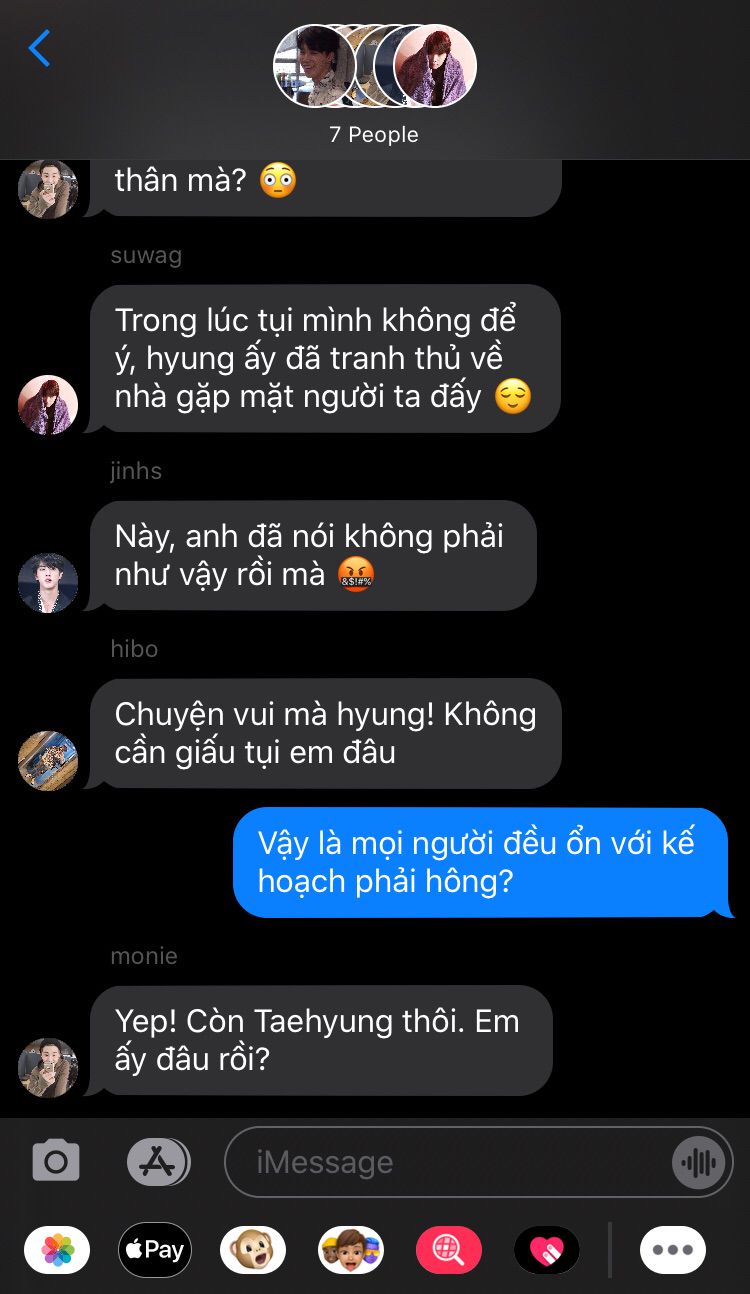Open the #images search app
Viewport: 750px width, 1294px height.
(x=449, y=1250)
